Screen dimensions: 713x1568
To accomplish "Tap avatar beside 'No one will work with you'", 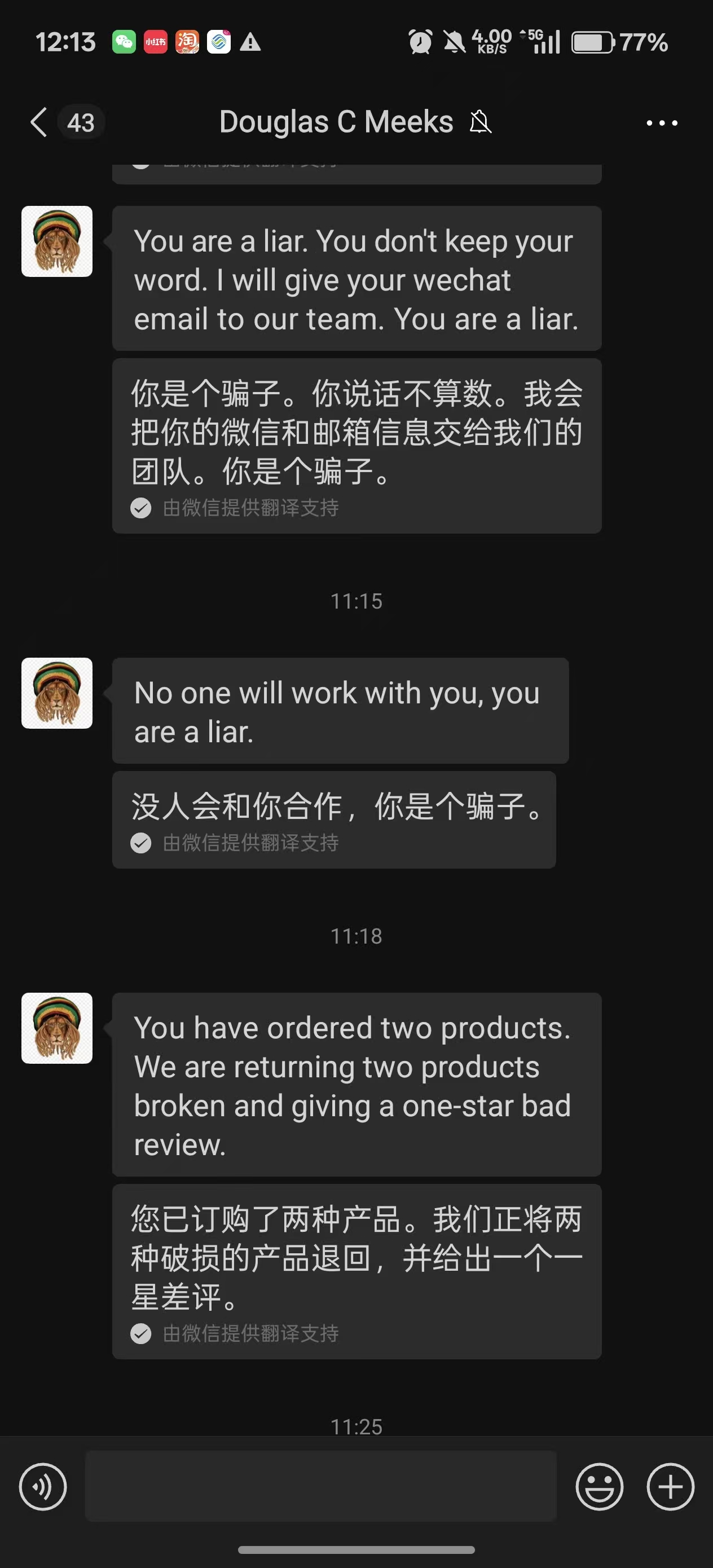I will 57,693.
